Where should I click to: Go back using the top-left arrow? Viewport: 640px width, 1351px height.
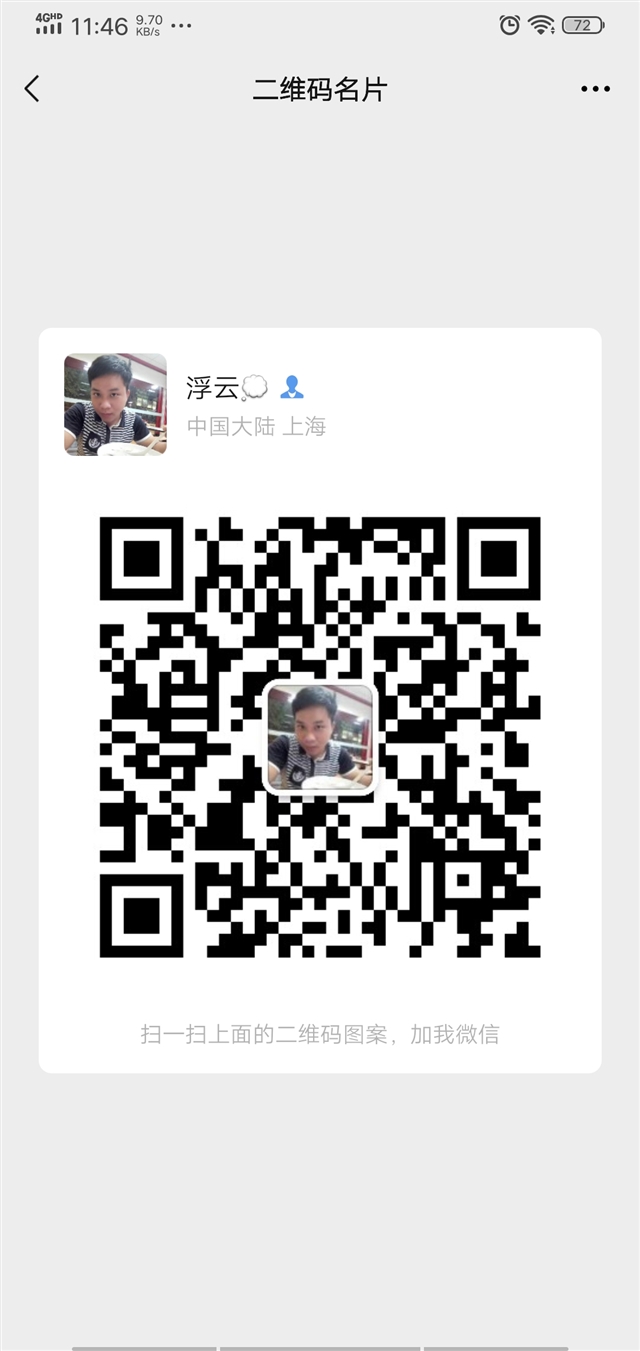(x=32, y=89)
